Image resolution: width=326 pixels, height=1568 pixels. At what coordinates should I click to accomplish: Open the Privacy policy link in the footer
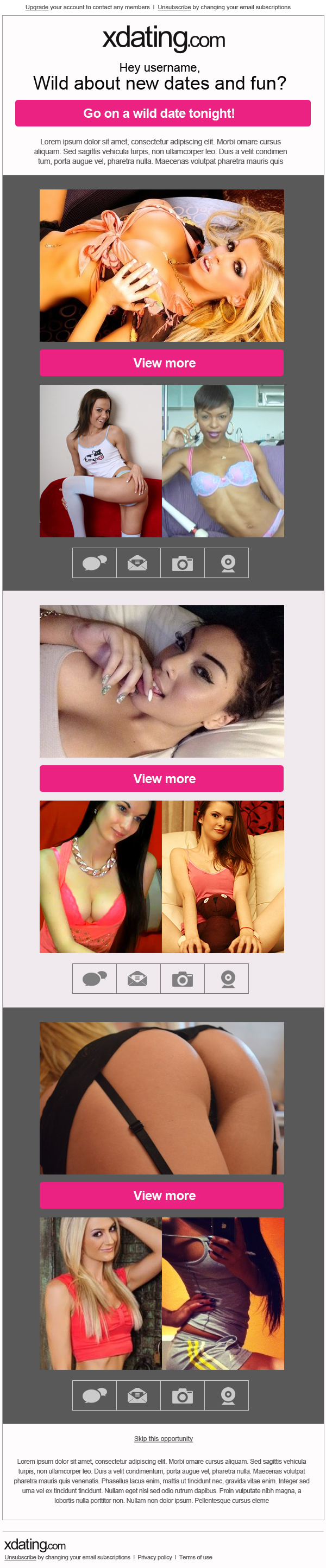coord(154,1557)
